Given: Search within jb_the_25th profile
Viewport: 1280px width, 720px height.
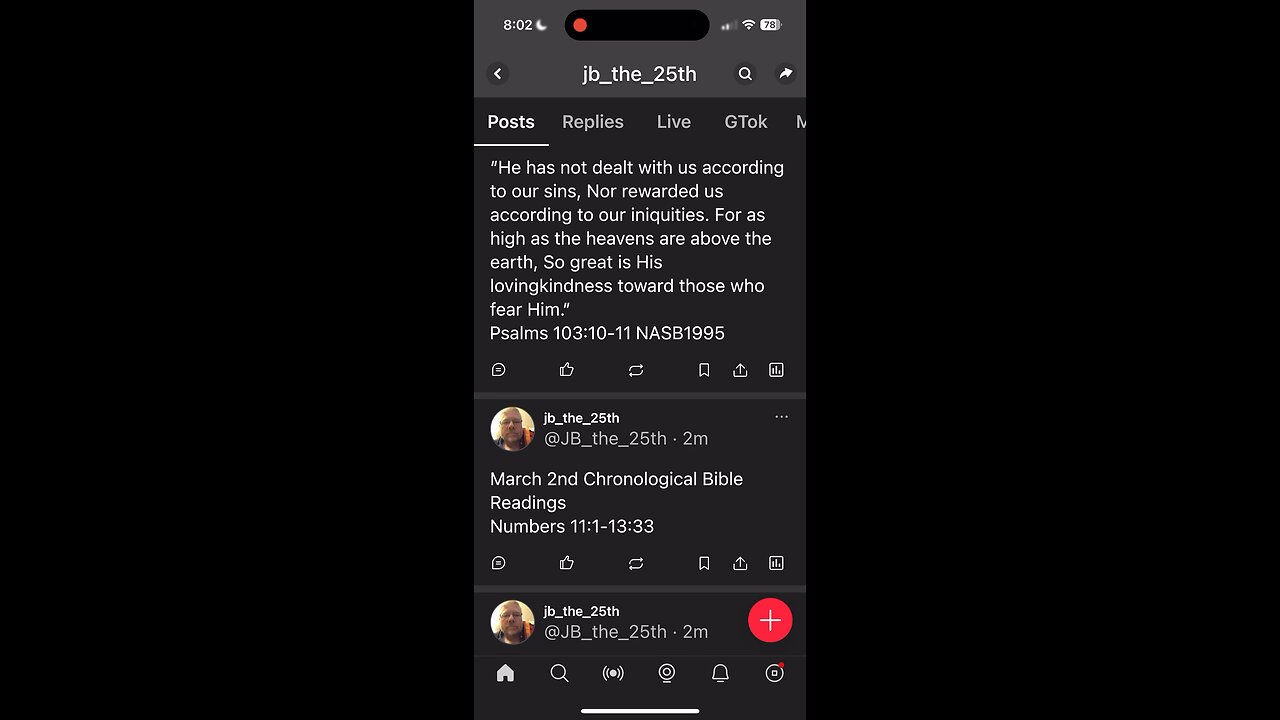Looking at the screenshot, I should pyautogui.click(x=745, y=74).
